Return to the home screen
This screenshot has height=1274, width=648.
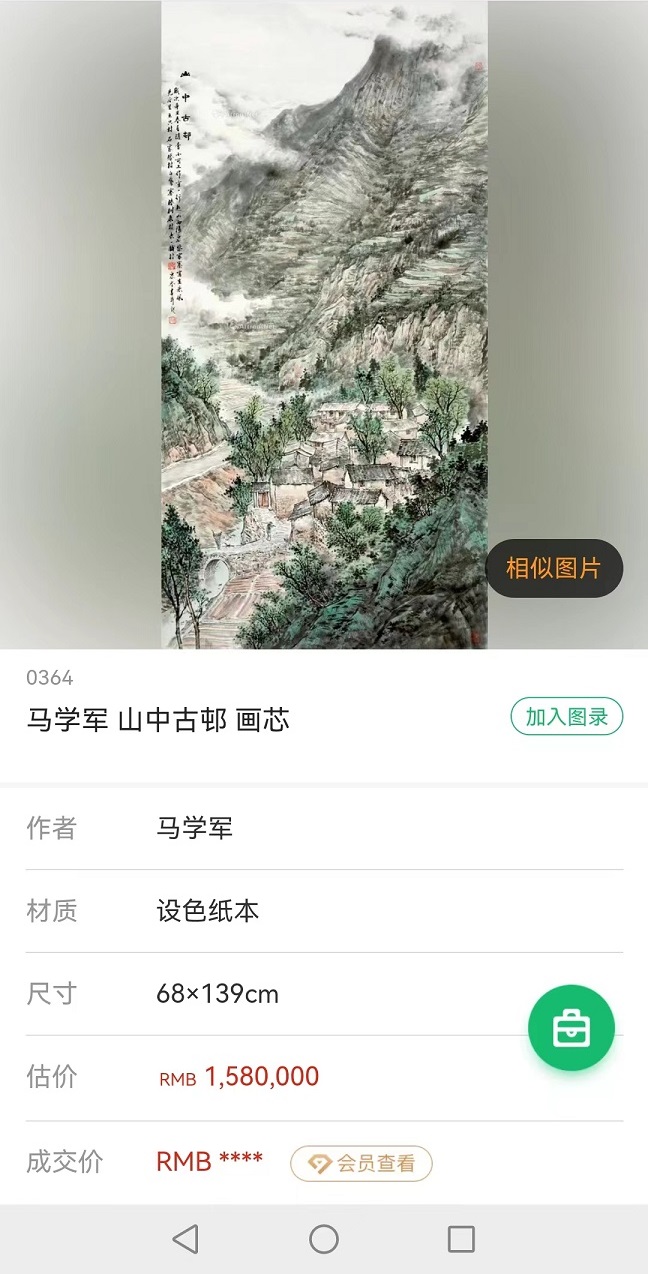(x=324, y=1240)
